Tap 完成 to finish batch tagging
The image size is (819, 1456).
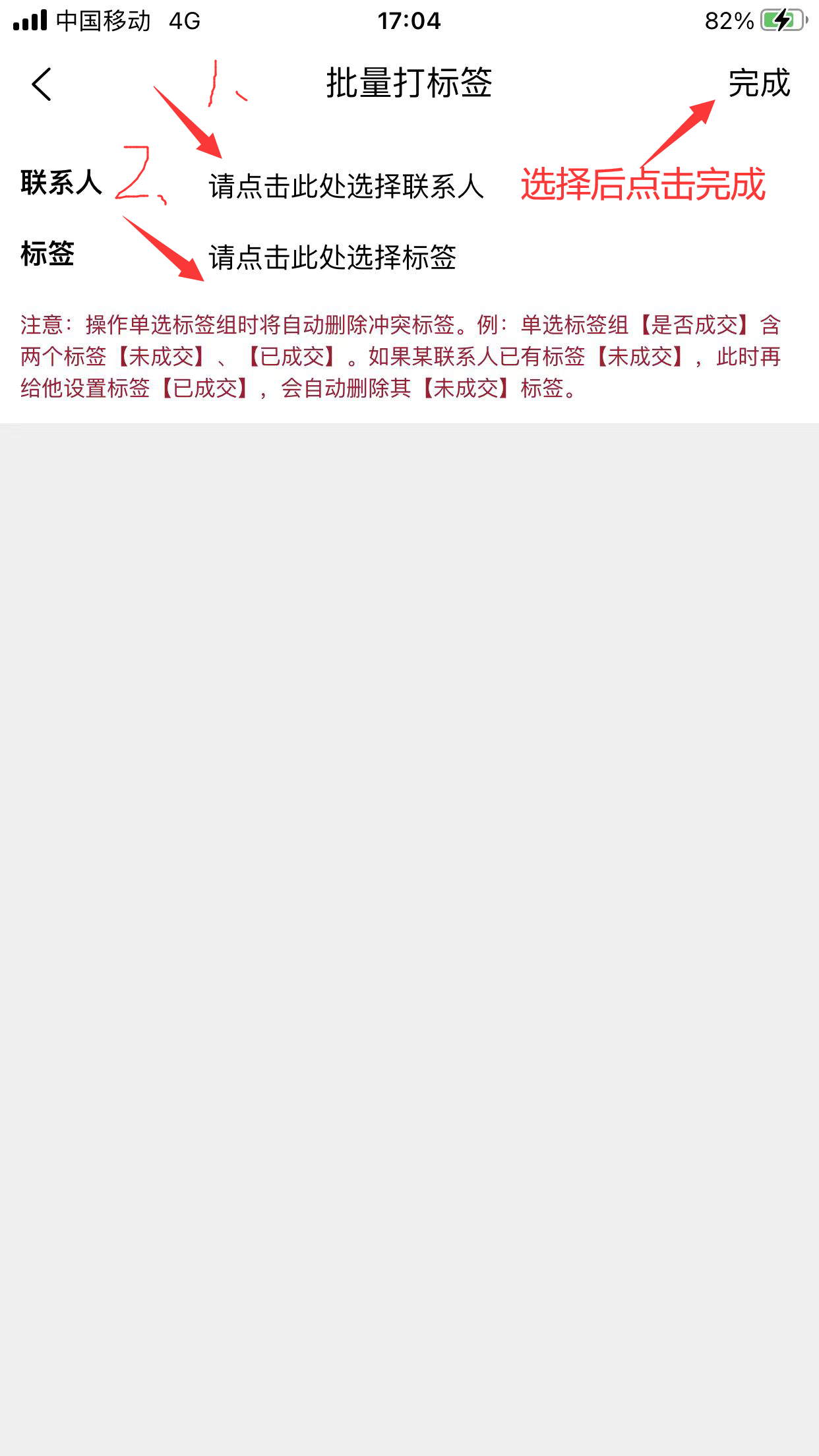click(x=759, y=83)
